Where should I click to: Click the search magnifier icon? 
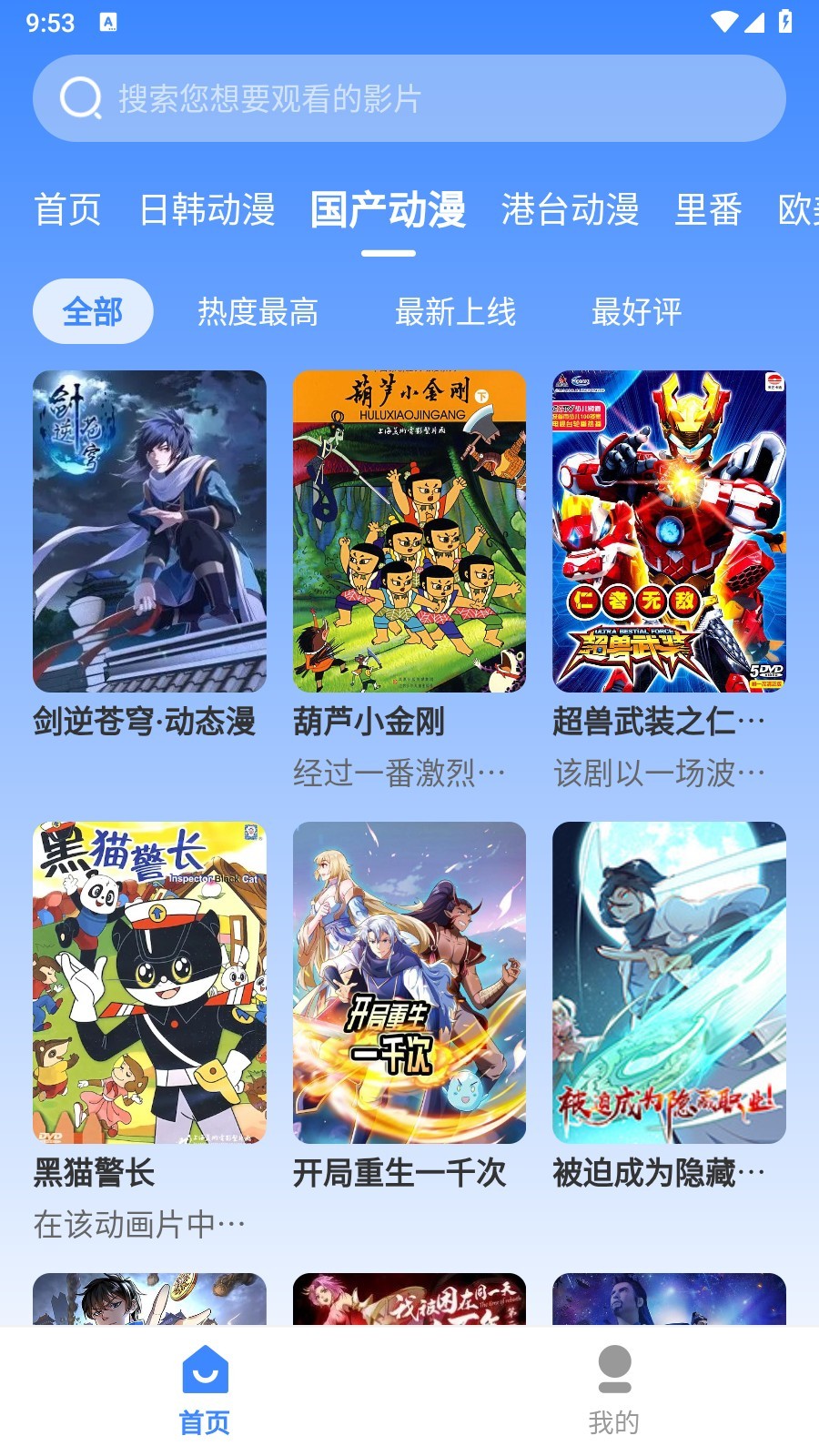(x=80, y=97)
